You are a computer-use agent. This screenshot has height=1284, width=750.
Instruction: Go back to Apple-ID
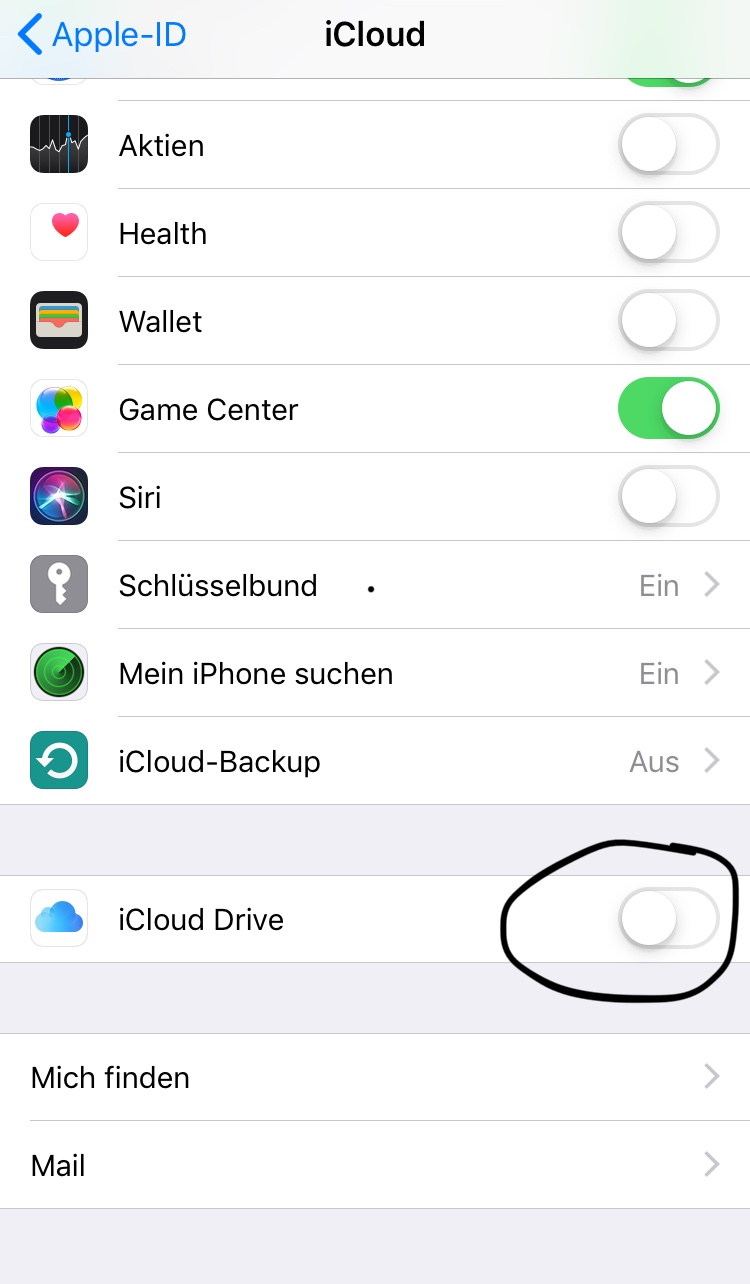(102, 35)
